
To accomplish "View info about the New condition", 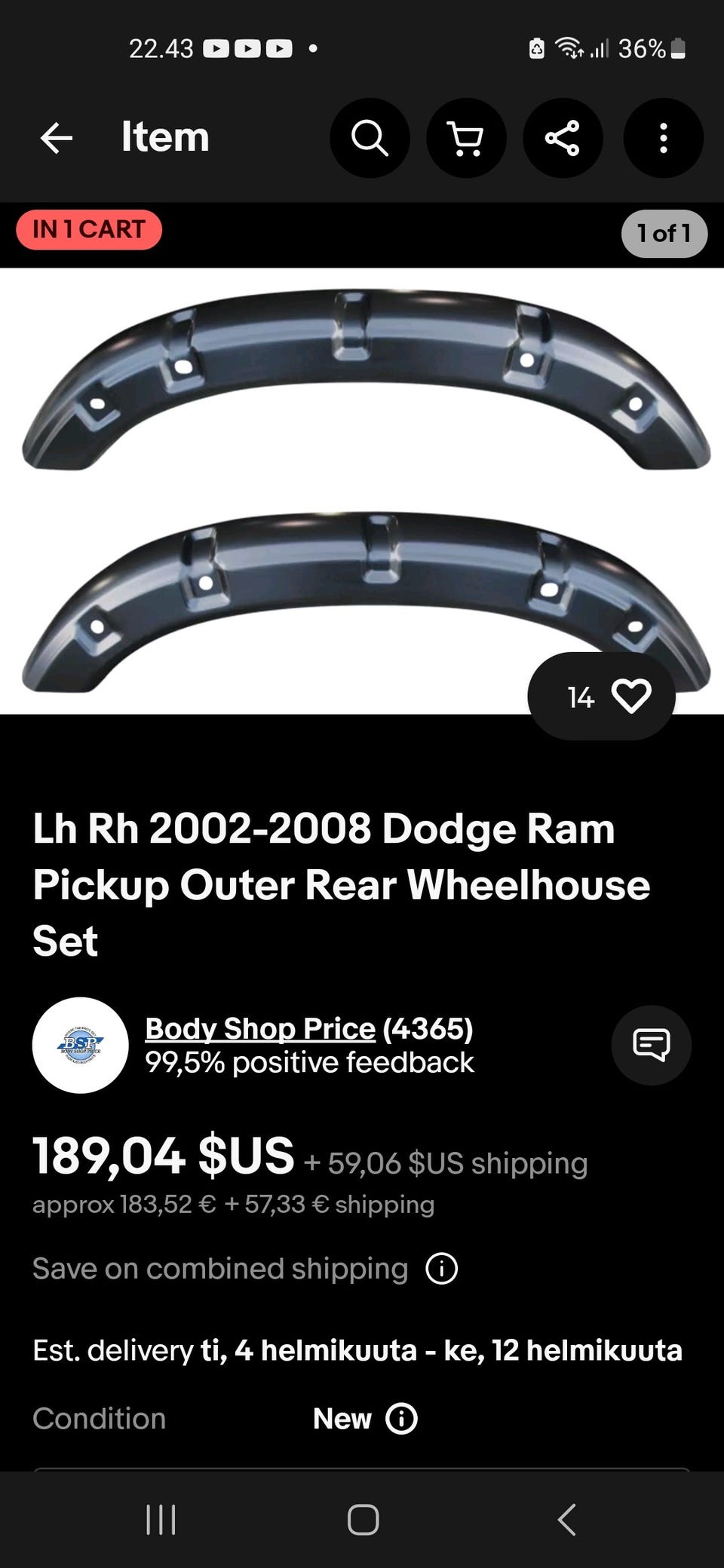I will [401, 1419].
